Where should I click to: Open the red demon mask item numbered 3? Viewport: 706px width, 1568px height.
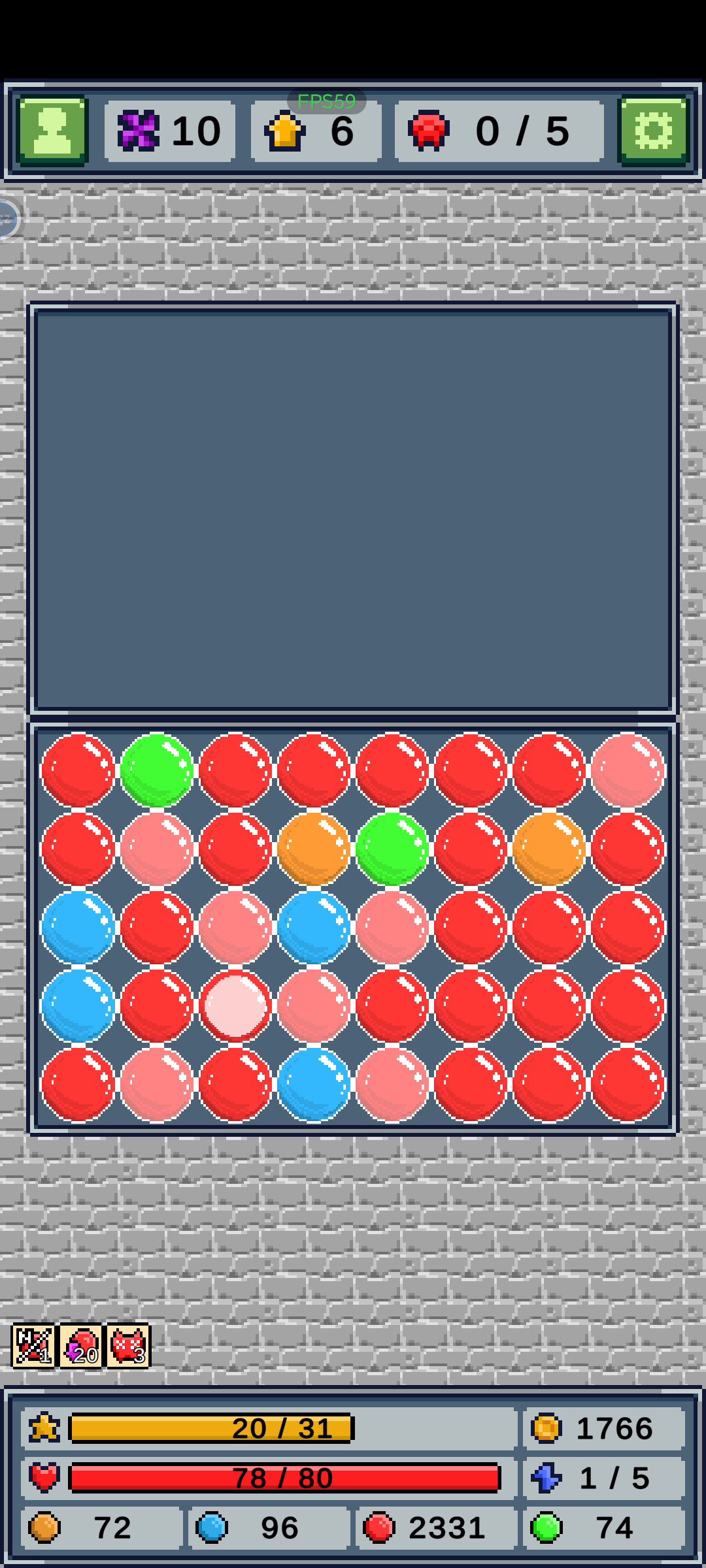click(129, 1346)
